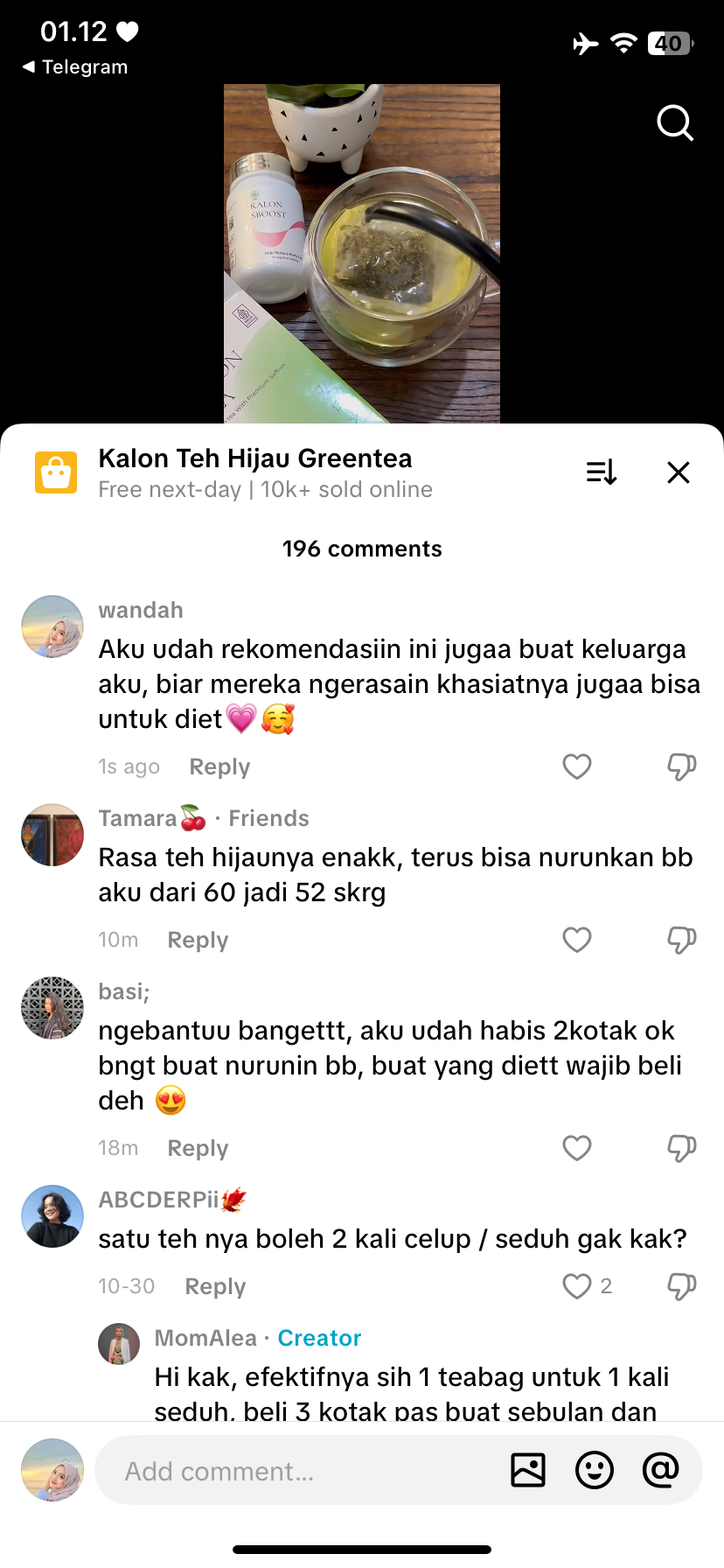Focus the Add comment field

tap(306, 1472)
